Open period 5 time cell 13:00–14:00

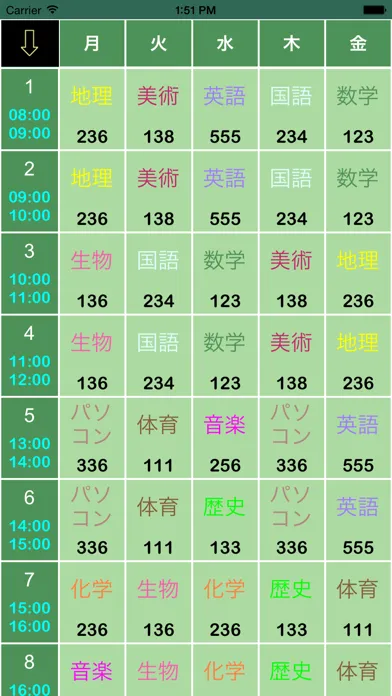pyautogui.click(x=30, y=438)
